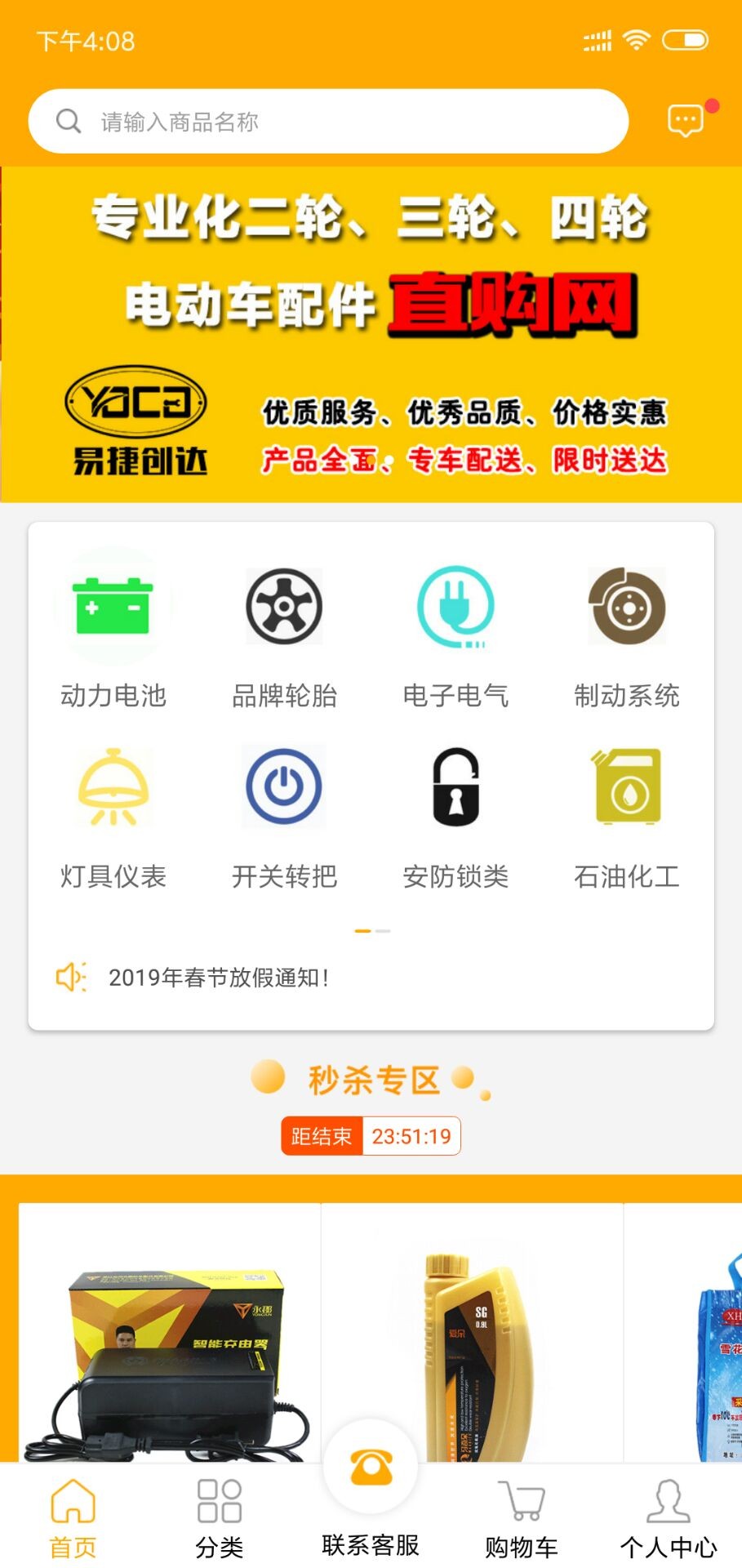Read the 2019年春节放假通知 notice
Image resolution: width=742 pixels, height=1568 pixels.
(219, 978)
